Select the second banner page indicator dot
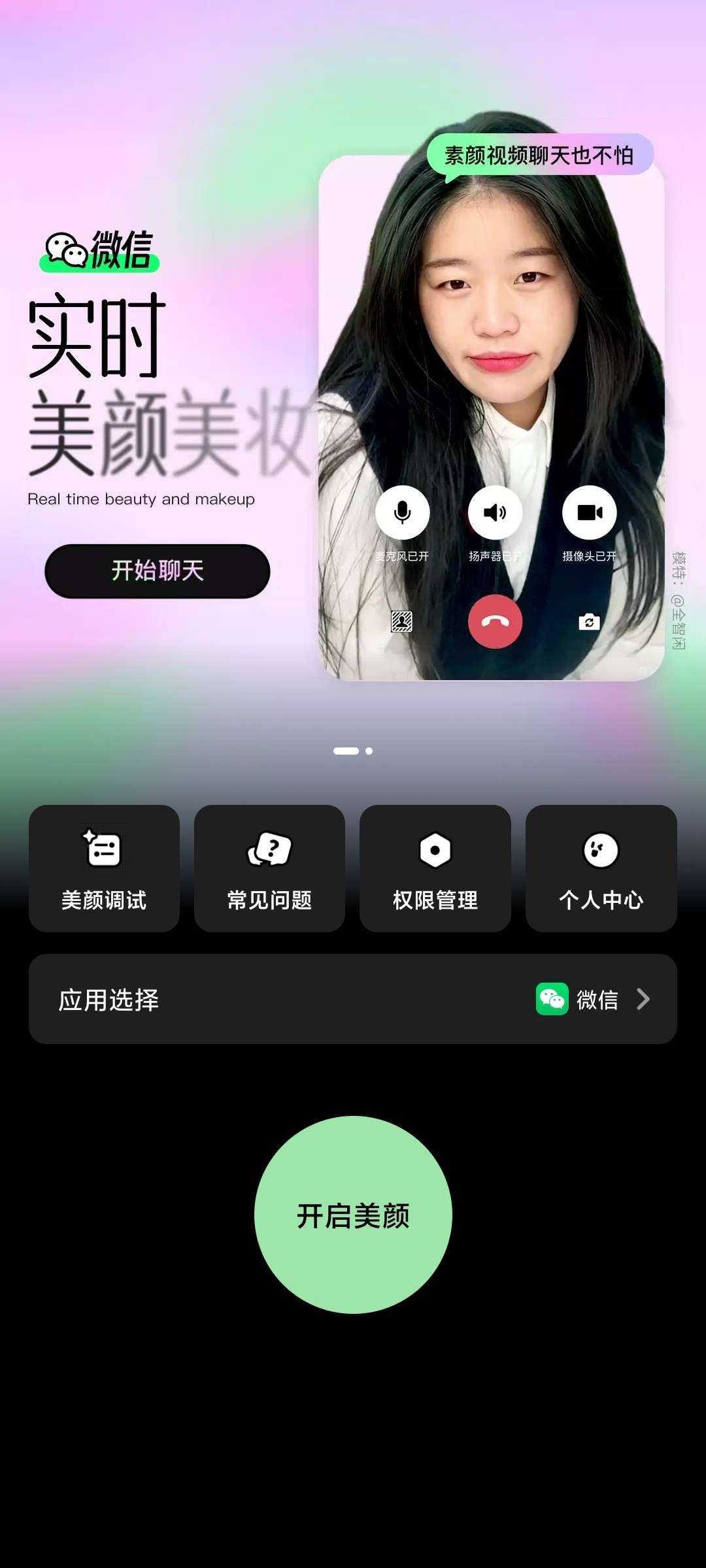Viewport: 706px width, 1568px height. click(369, 751)
